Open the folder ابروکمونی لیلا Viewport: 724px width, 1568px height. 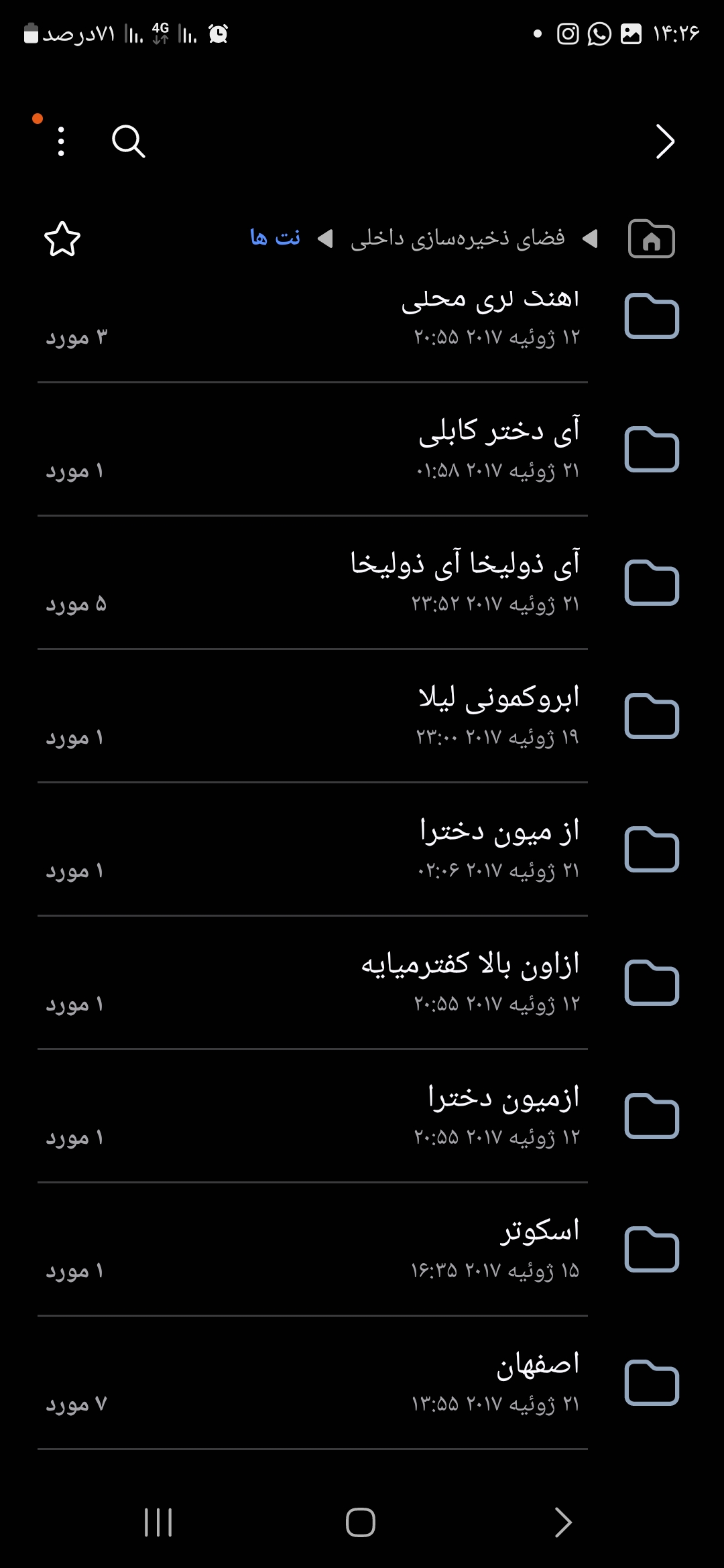coord(362,716)
